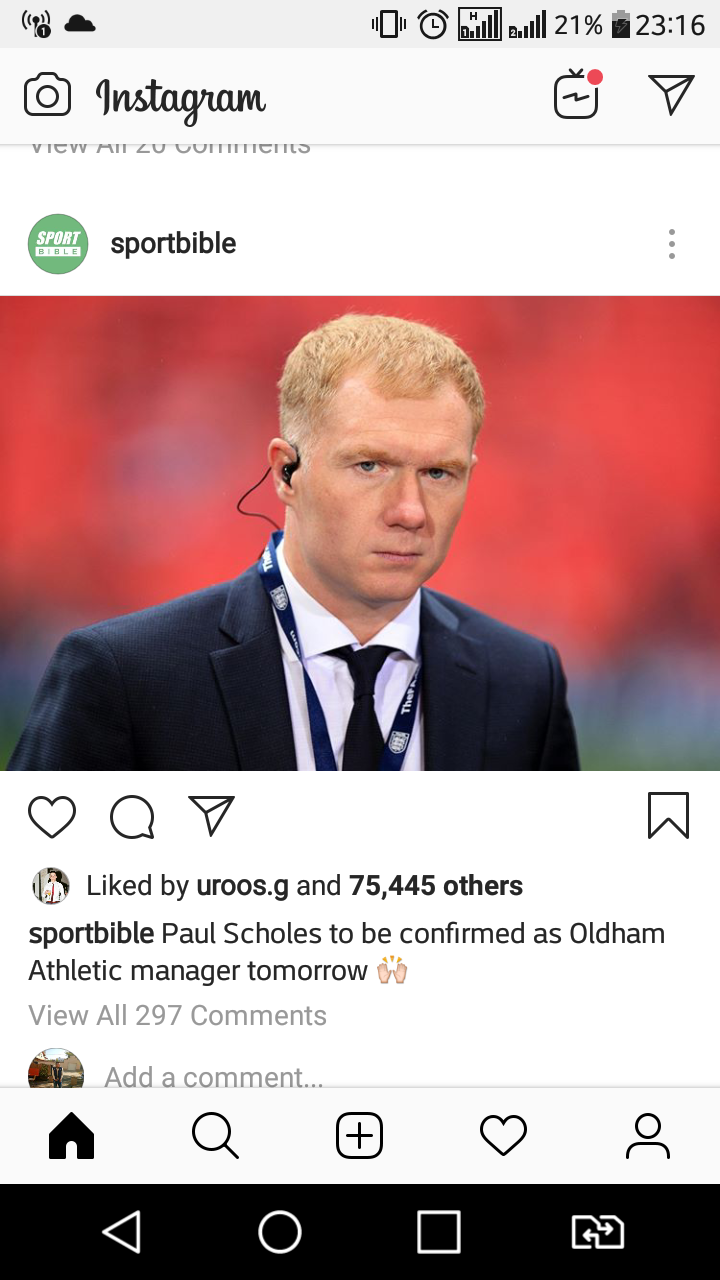View All 297 Comments
The height and width of the screenshot is (1280, 720).
(178, 1015)
